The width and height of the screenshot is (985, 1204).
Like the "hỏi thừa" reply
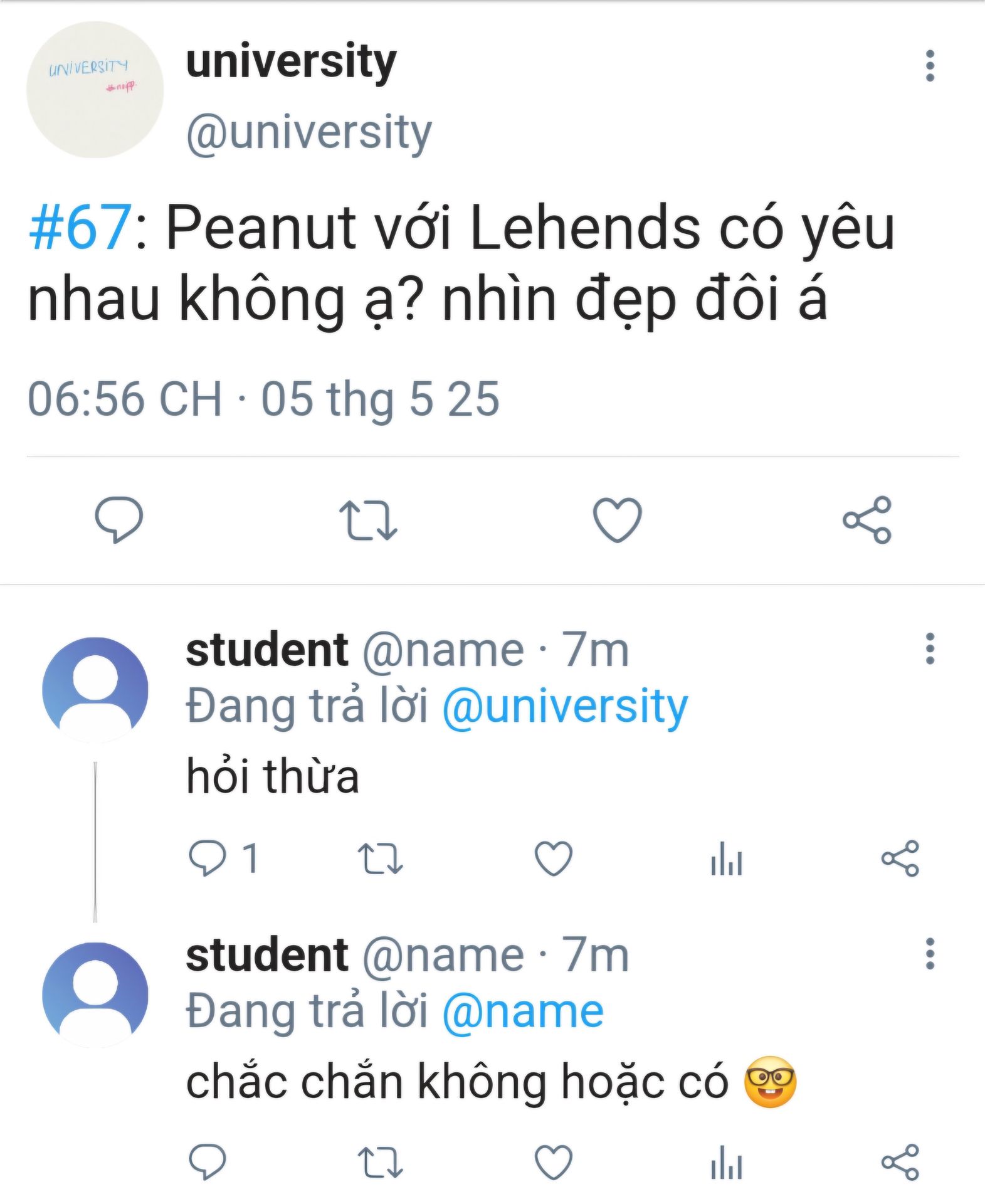click(x=553, y=858)
